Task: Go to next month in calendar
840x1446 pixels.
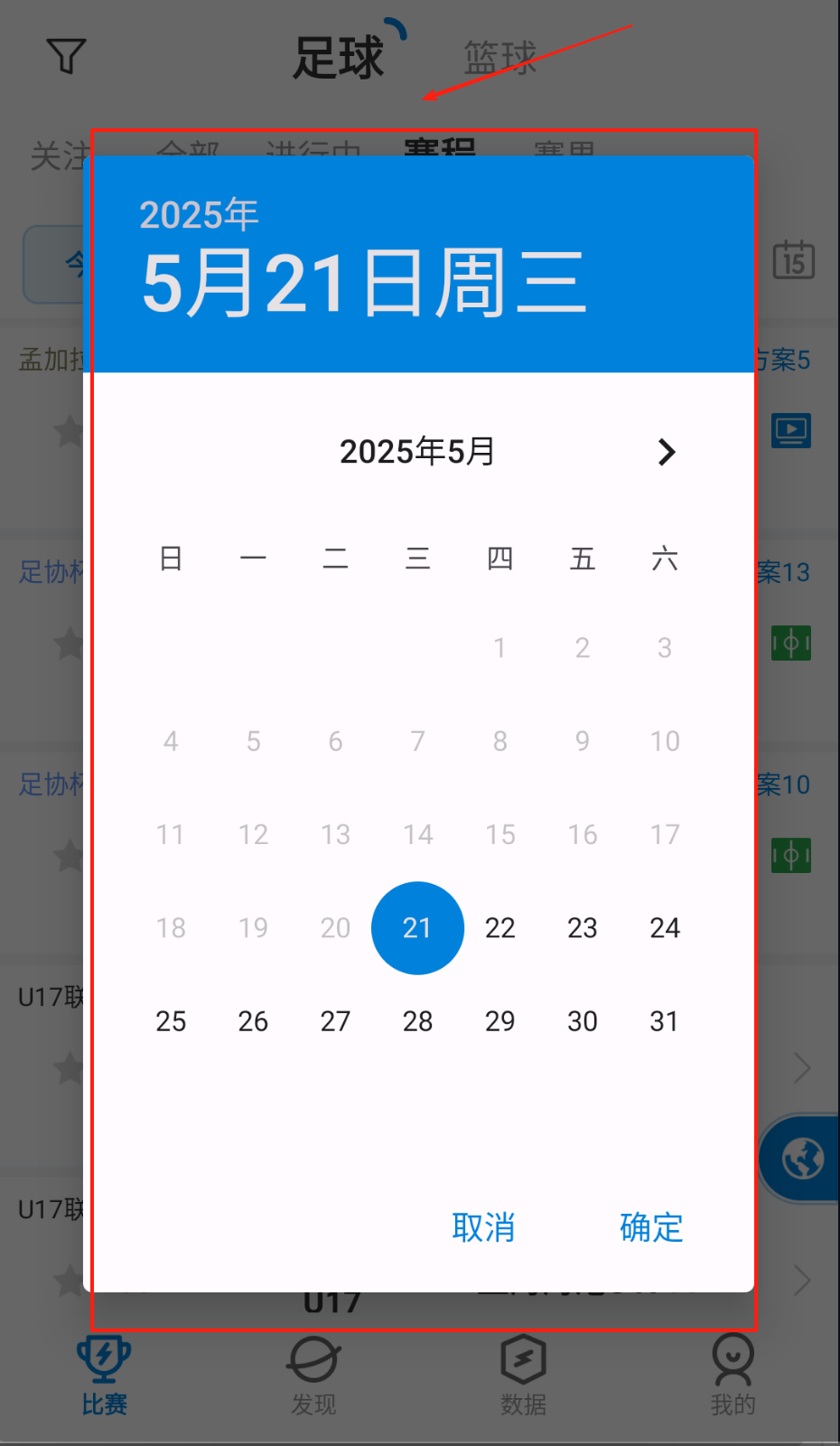Action: pos(667,452)
